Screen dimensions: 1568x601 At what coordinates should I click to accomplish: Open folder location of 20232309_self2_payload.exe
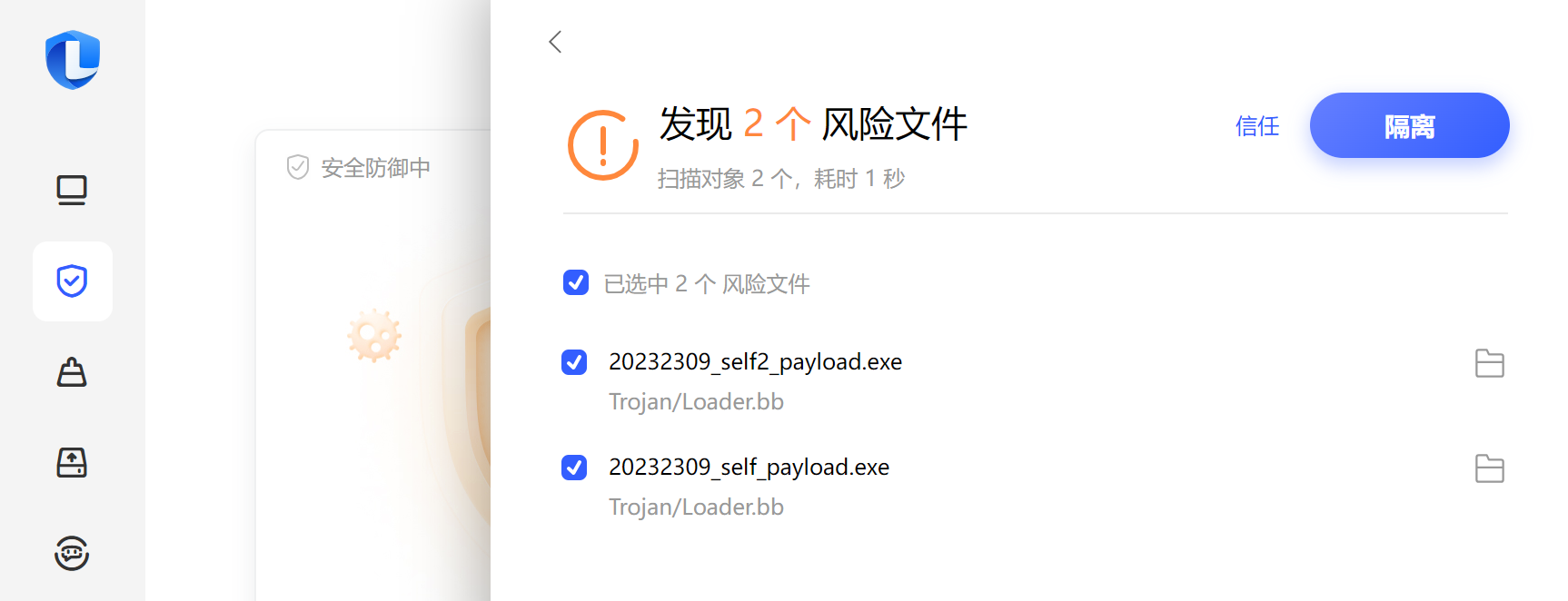1489,363
